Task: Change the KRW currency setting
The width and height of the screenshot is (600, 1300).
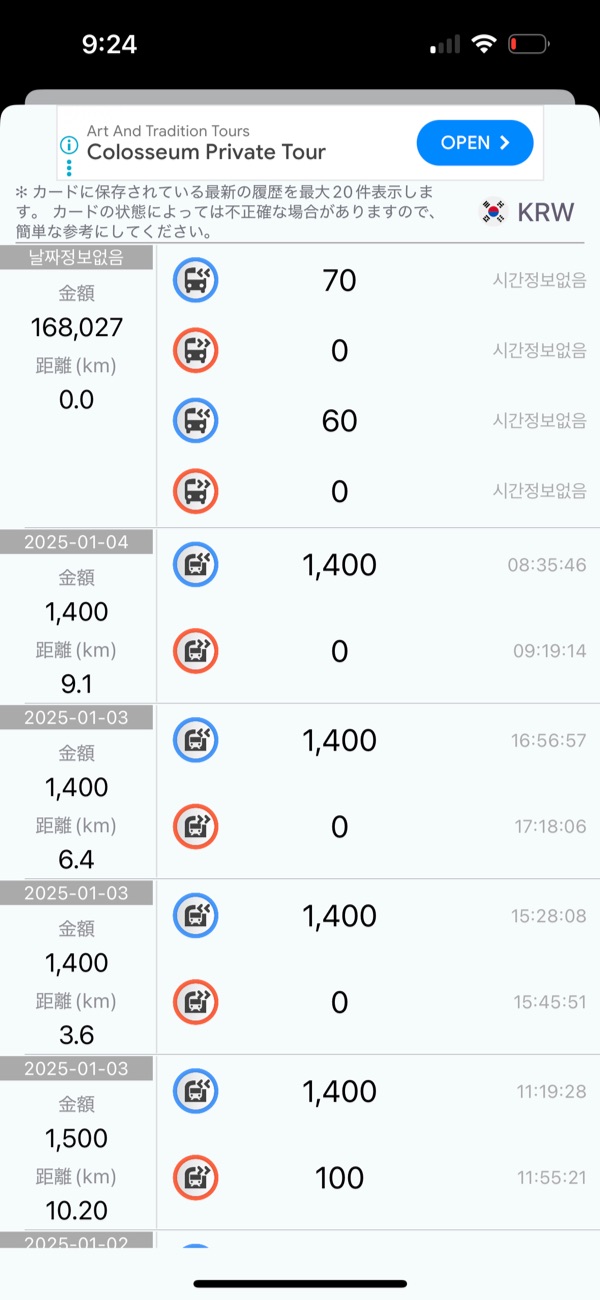Action: pos(528,212)
